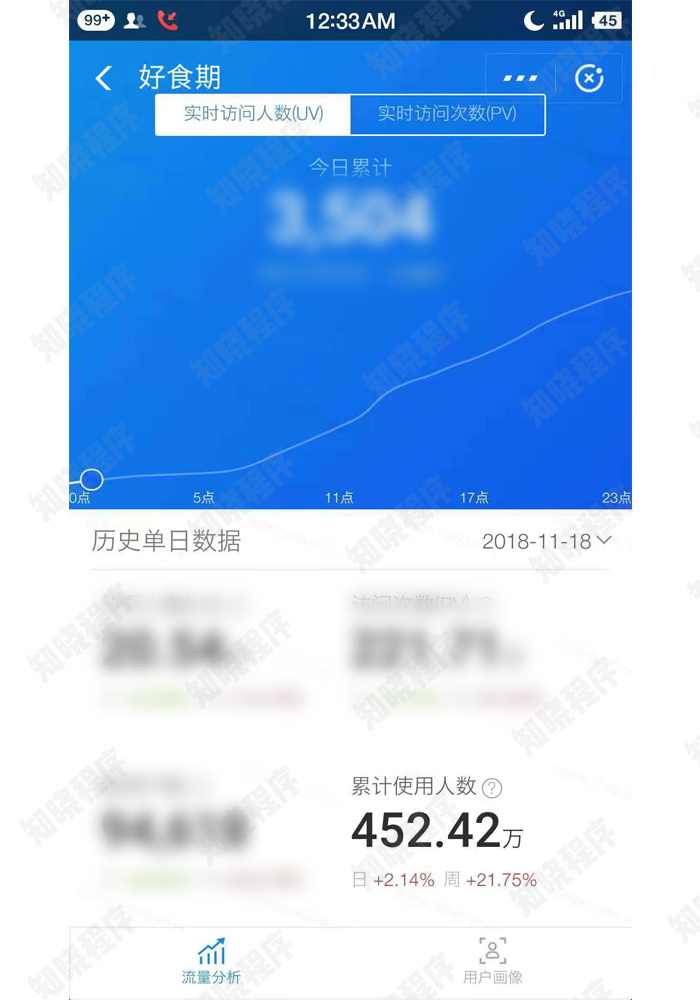Open the three-dot more options menu

pos(521,78)
